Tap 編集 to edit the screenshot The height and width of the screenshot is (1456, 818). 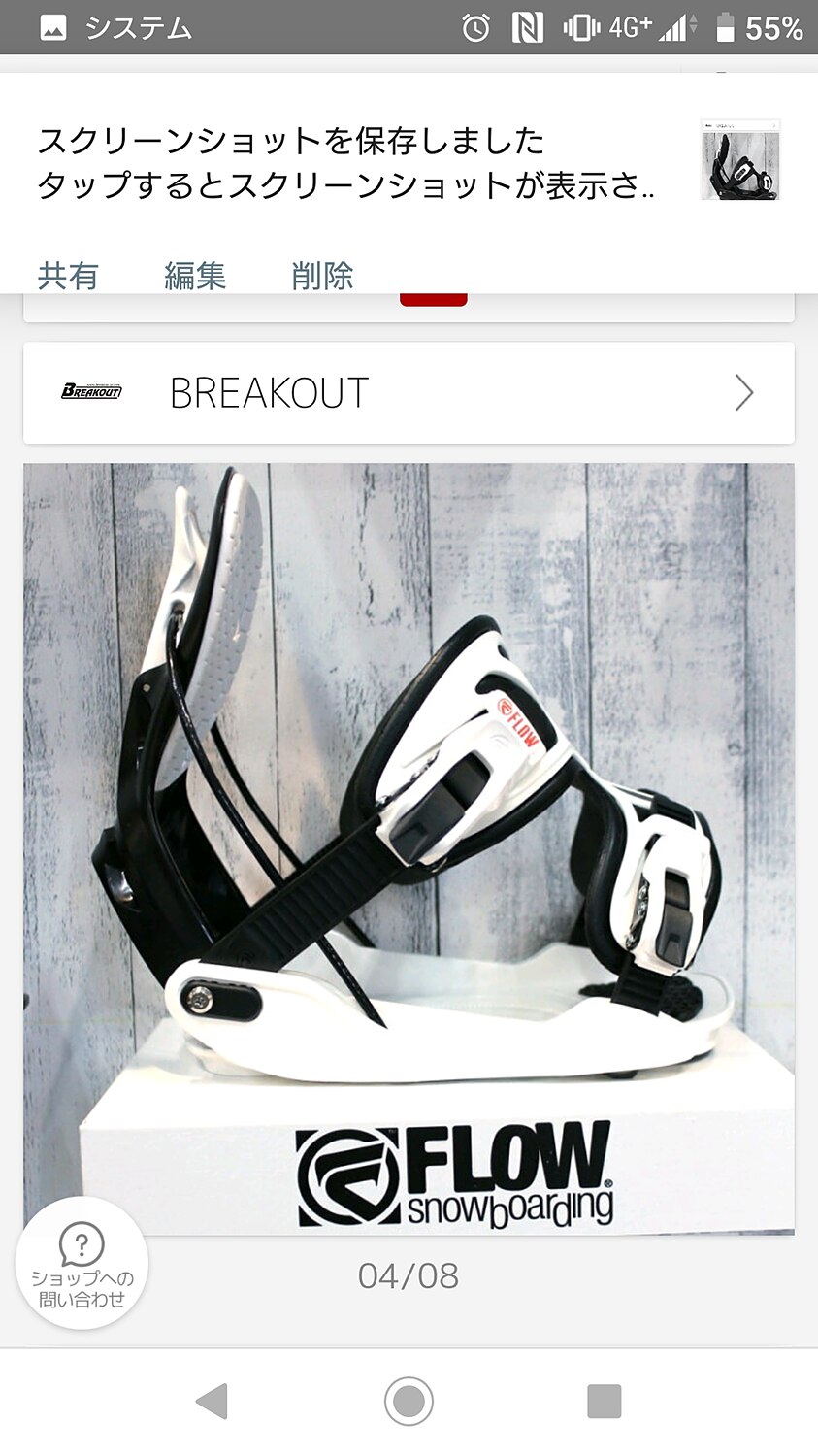195,276
